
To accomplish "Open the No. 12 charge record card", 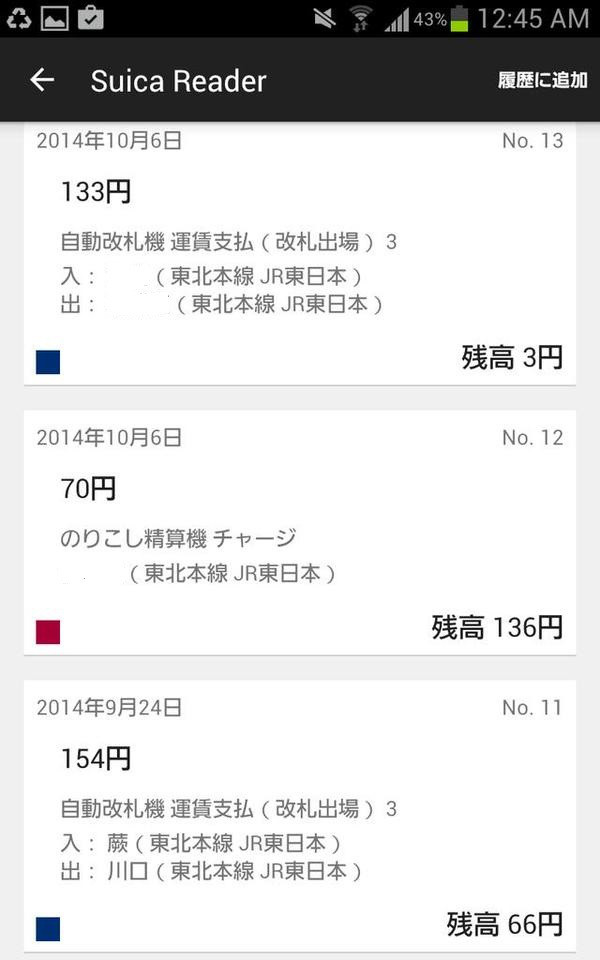I will (x=299, y=533).
